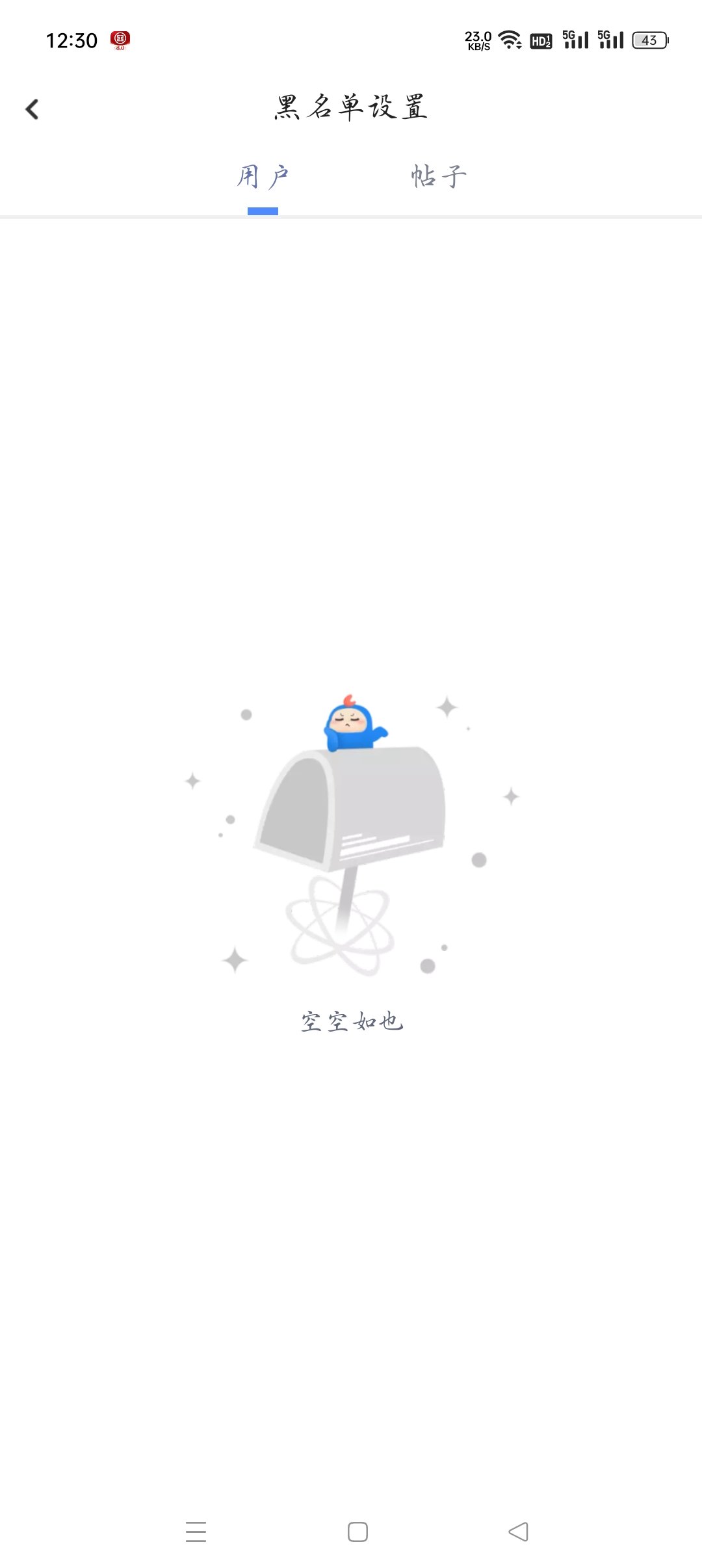
Task: Select the 用户 tab
Action: [x=263, y=177]
